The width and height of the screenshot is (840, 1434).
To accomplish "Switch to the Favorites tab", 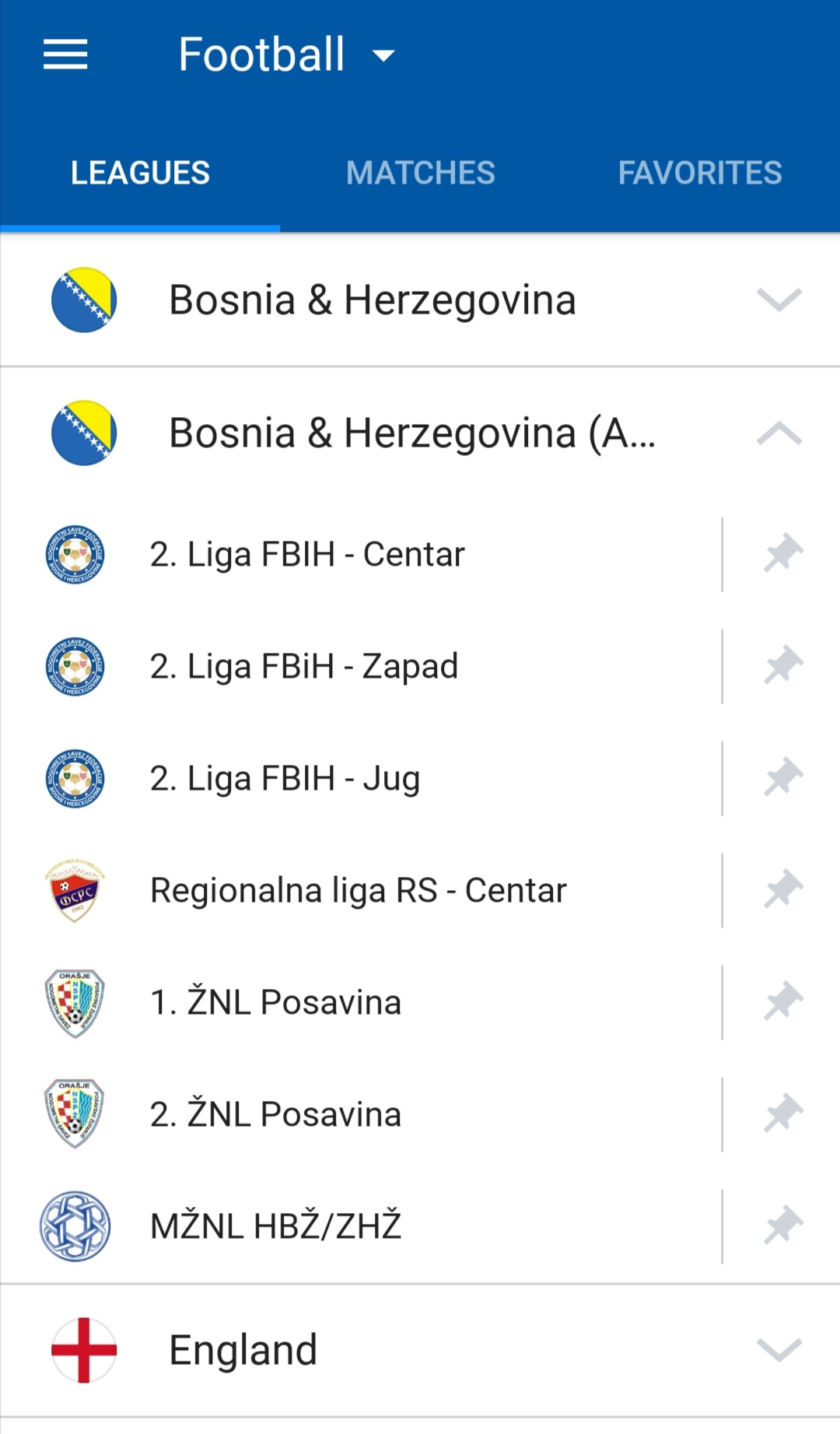I will (x=700, y=173).
